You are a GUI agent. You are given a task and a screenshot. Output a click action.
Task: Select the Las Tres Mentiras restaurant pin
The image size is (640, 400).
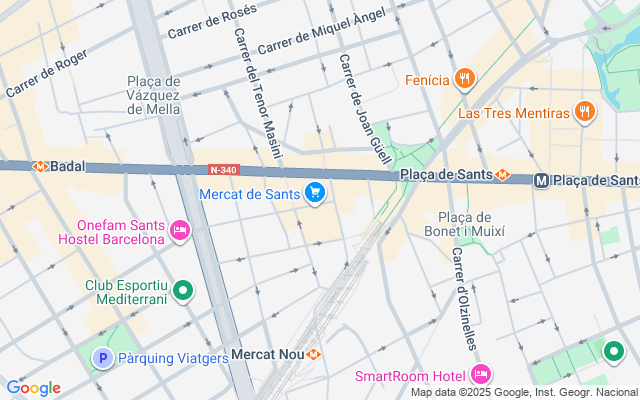pyautogui.click(x=585, y=113)
